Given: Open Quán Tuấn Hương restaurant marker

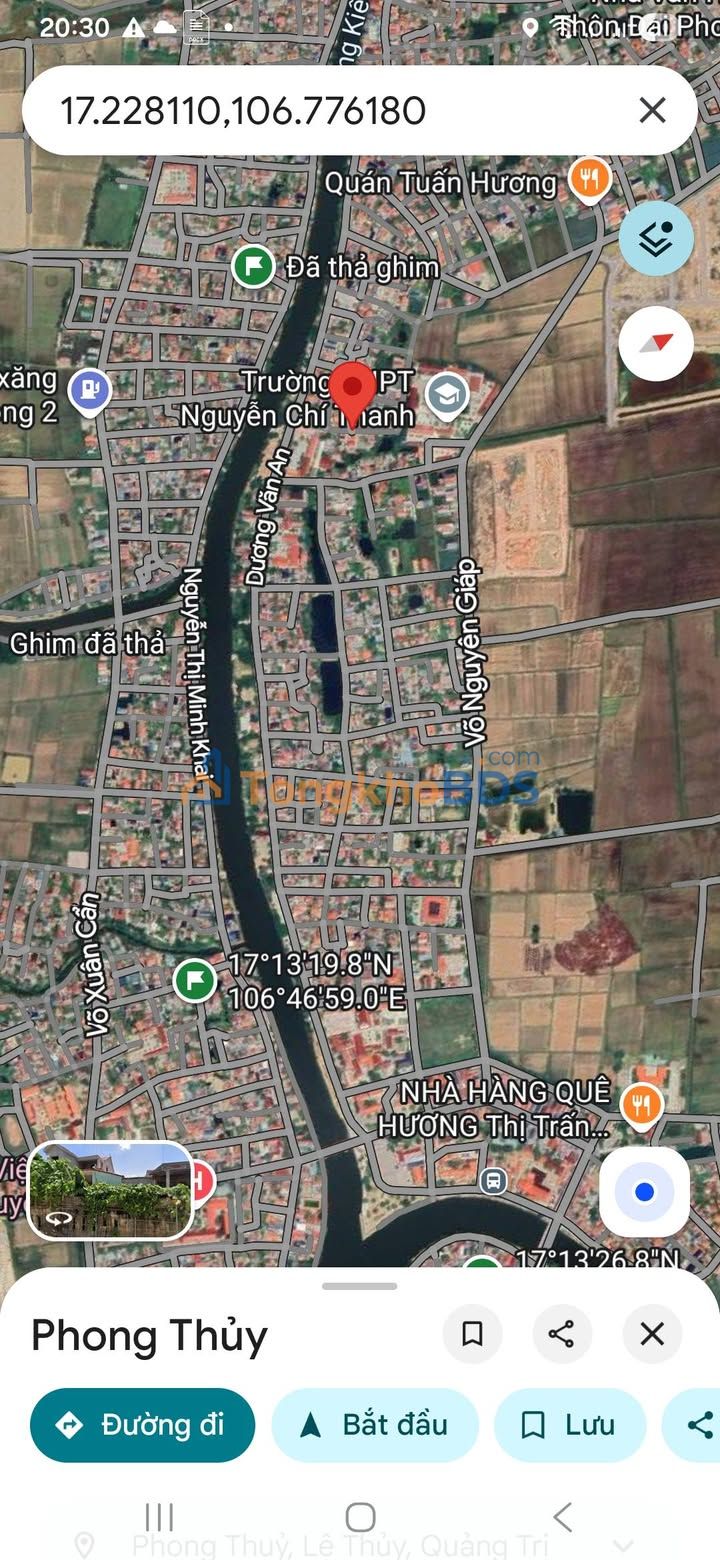Looking at the screenshot, I should 591,180.
